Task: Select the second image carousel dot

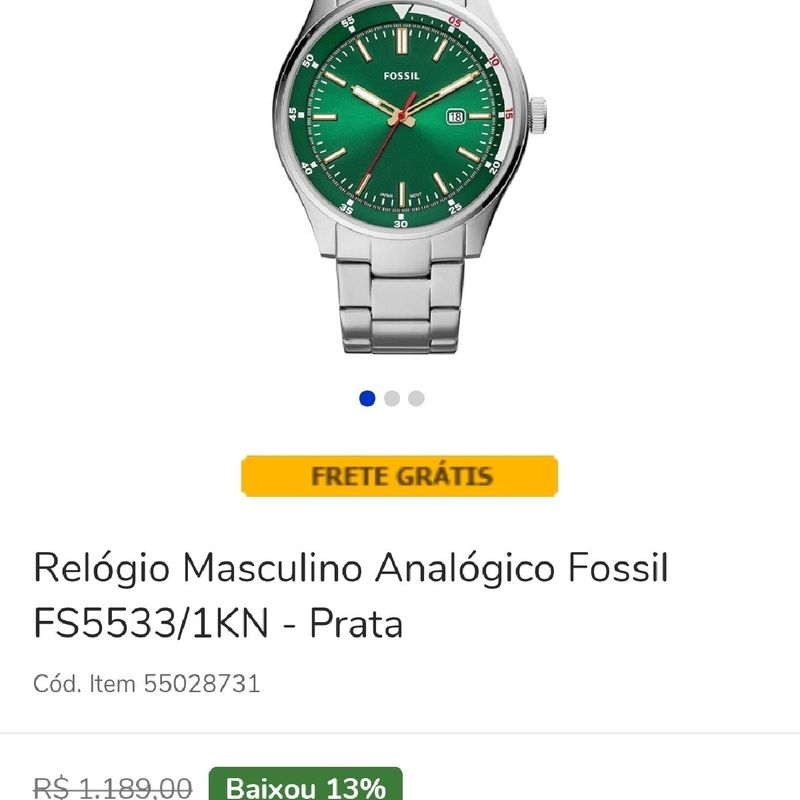Action: click(x=392, y=398)
